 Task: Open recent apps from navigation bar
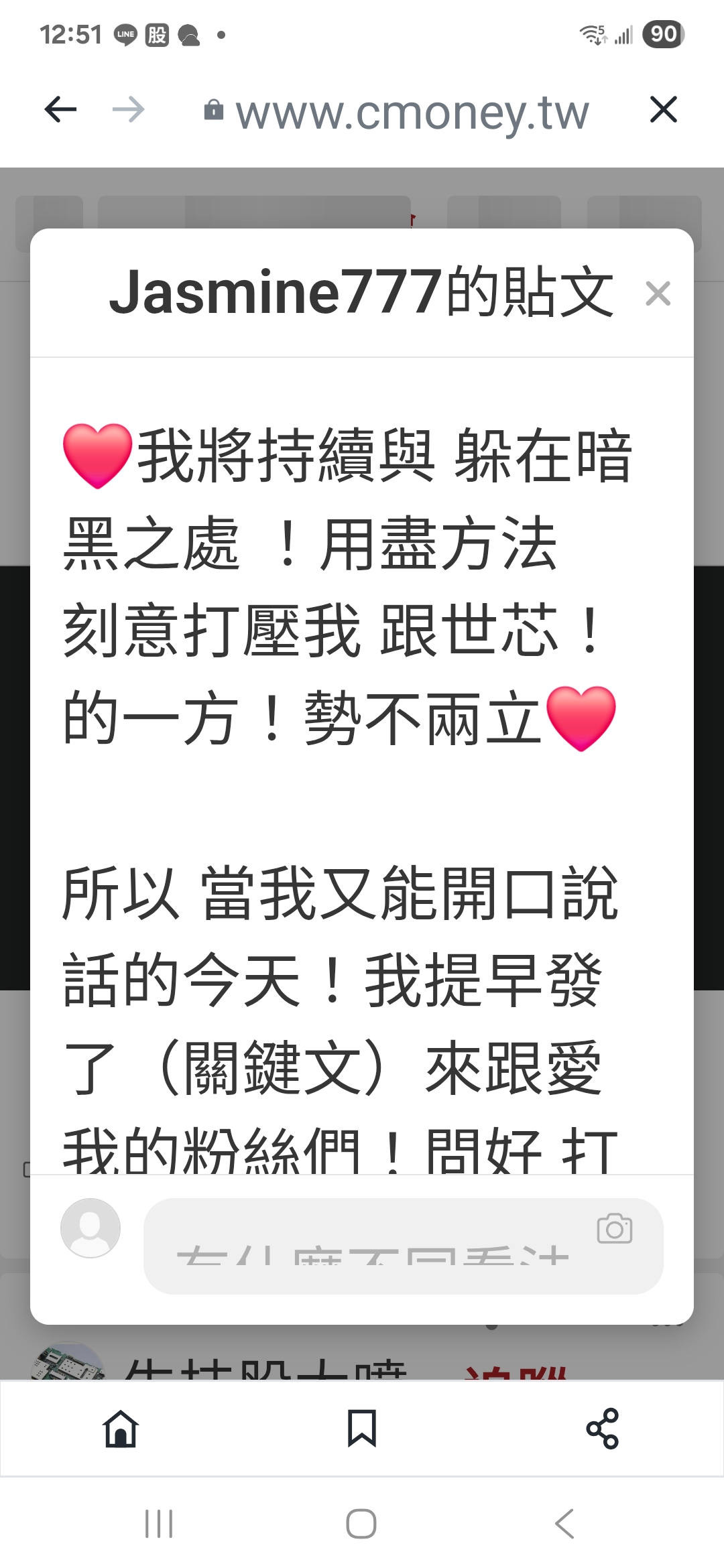[x=159, y=1524]
